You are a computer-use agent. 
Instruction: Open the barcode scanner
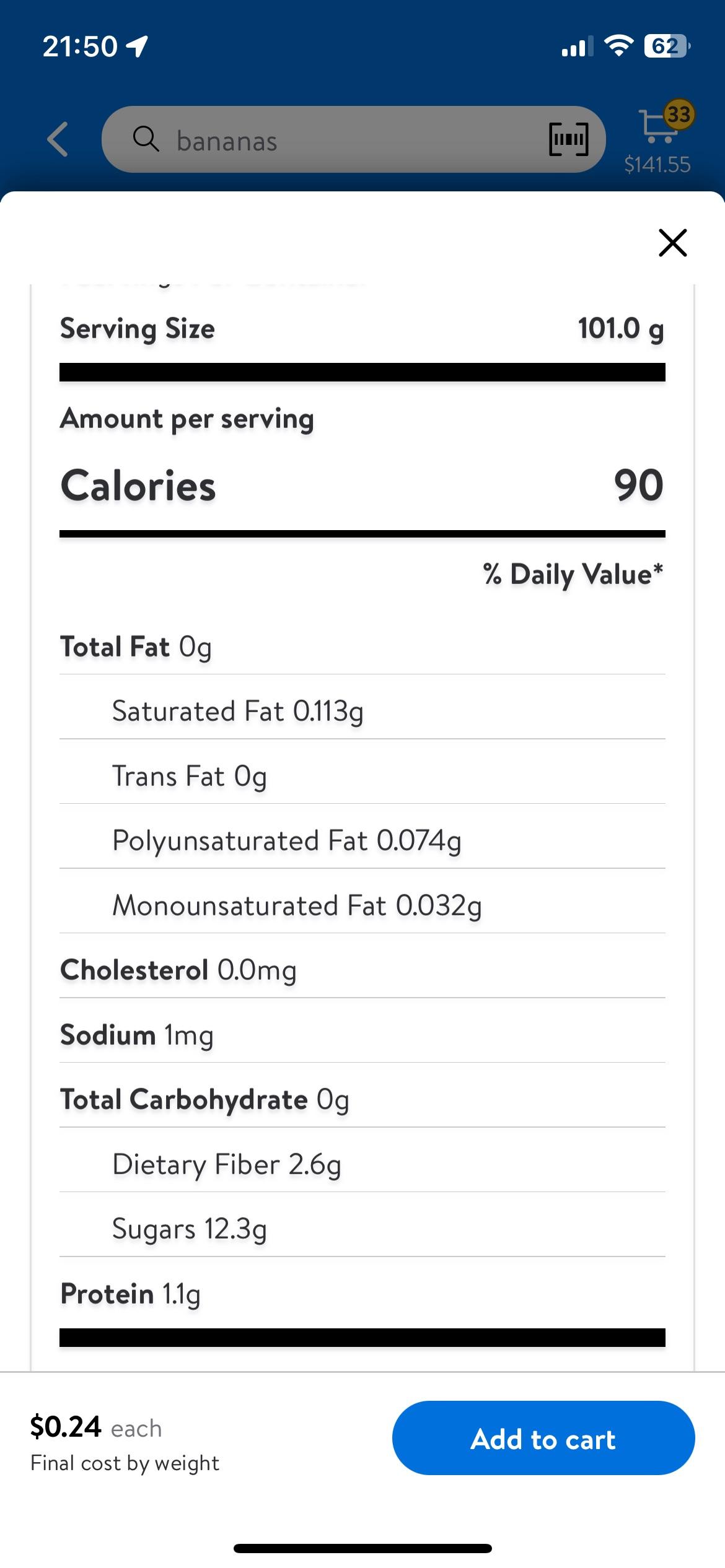coord(568,139)
